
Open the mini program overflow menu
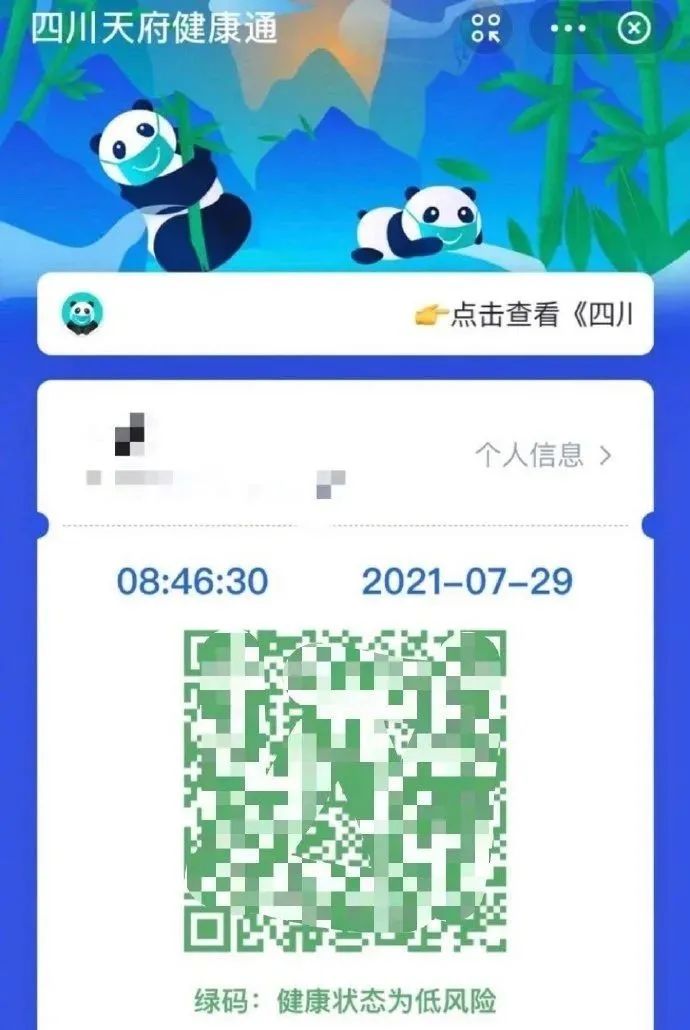pyautogui.click(x=568, y=28)
